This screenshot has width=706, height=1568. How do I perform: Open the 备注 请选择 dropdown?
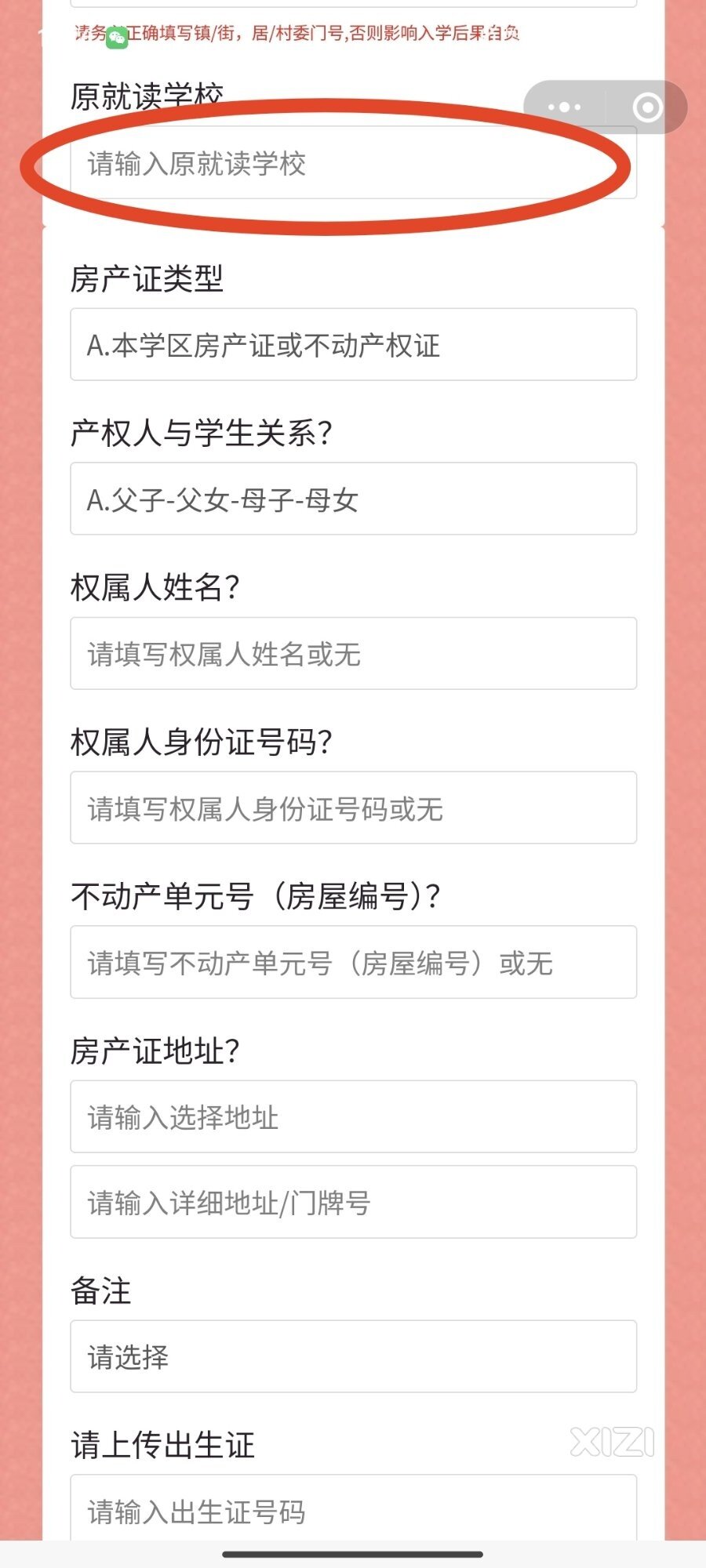[353, 1357]
